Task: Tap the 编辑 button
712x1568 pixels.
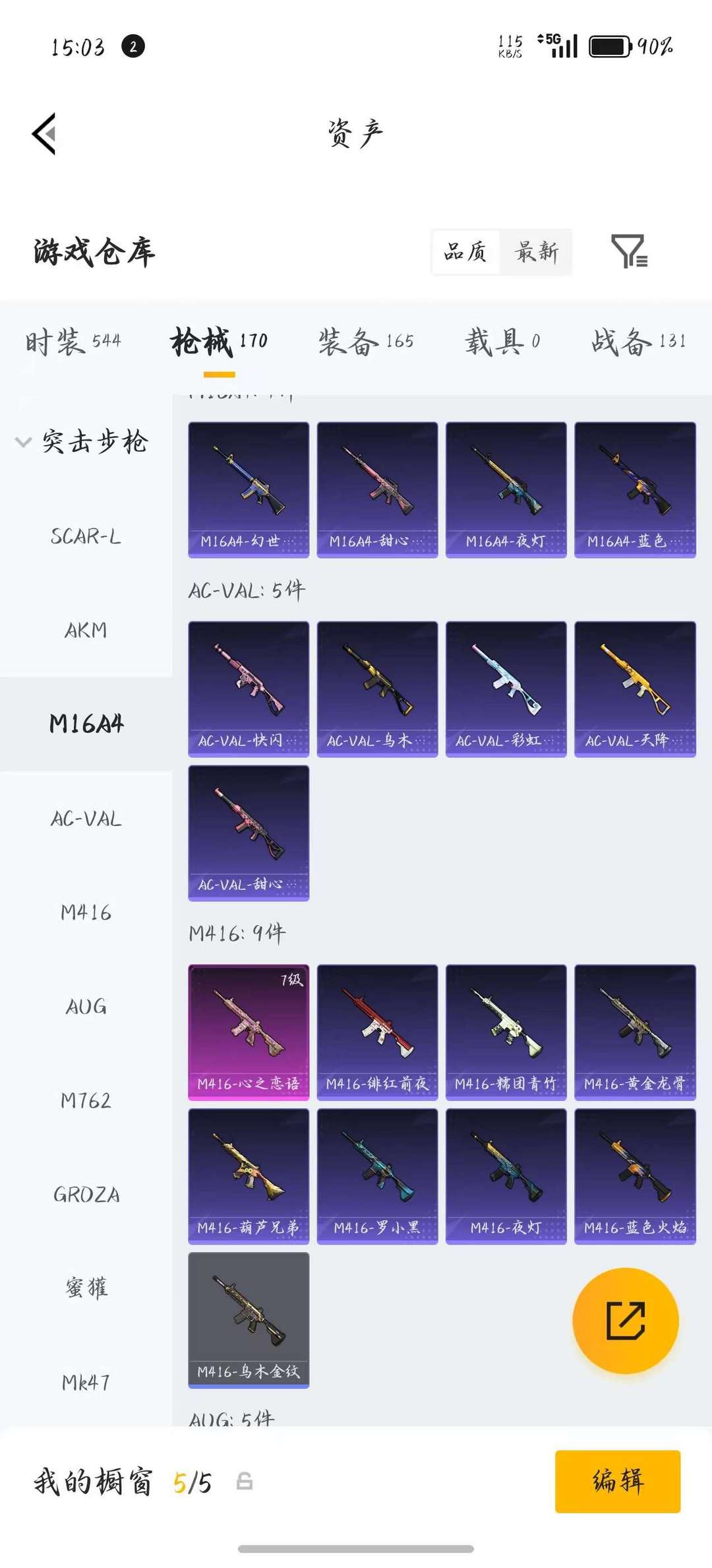Action: click(618, 1482)
